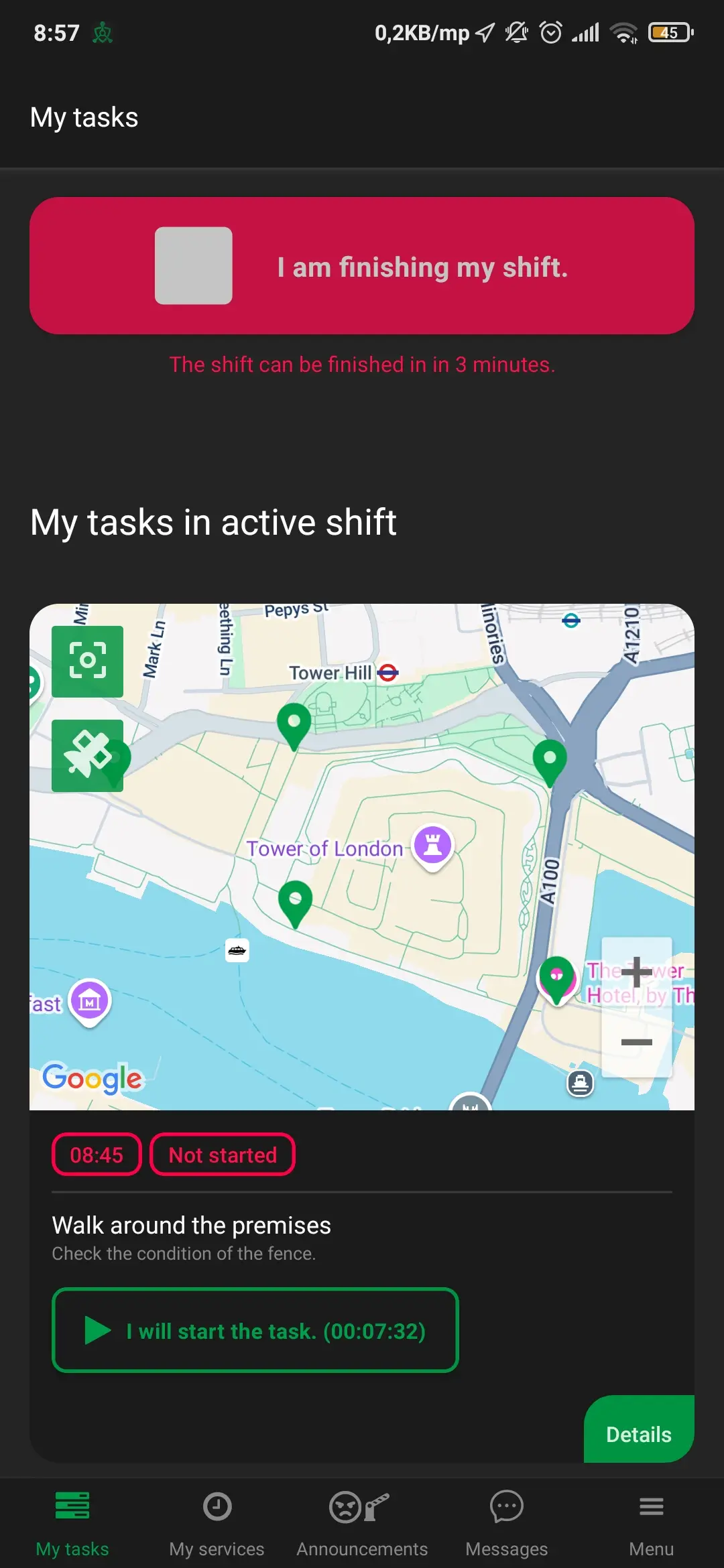724x1568 pixels.
Task: Center the map on my location
Action: pos(88,661)
